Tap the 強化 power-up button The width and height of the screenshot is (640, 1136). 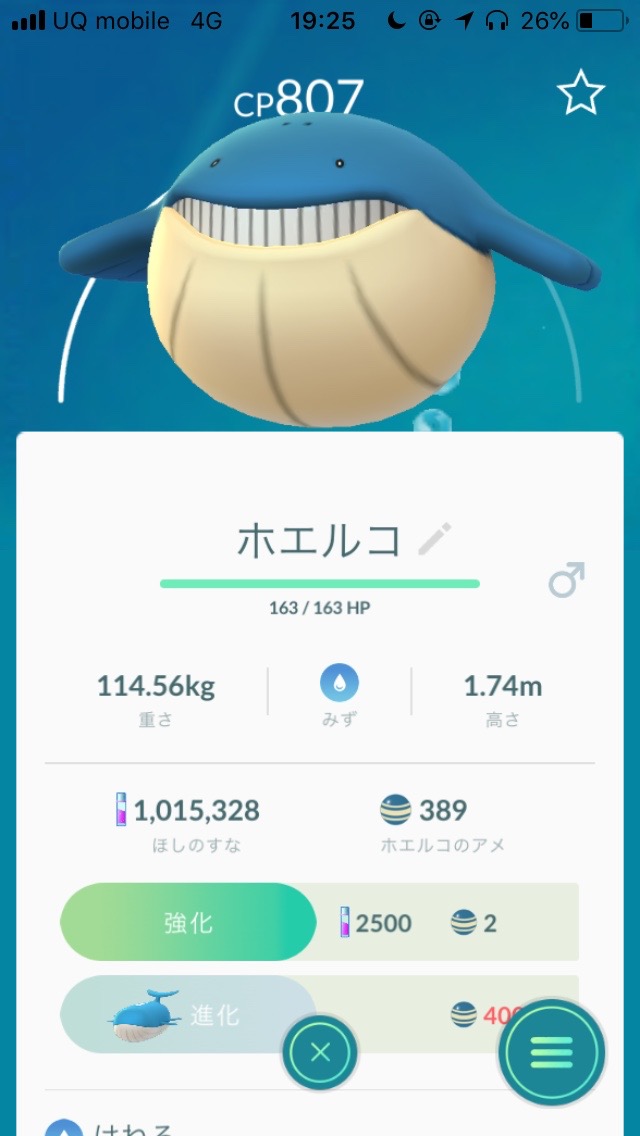pyautogui.click(x=188, y=922)
